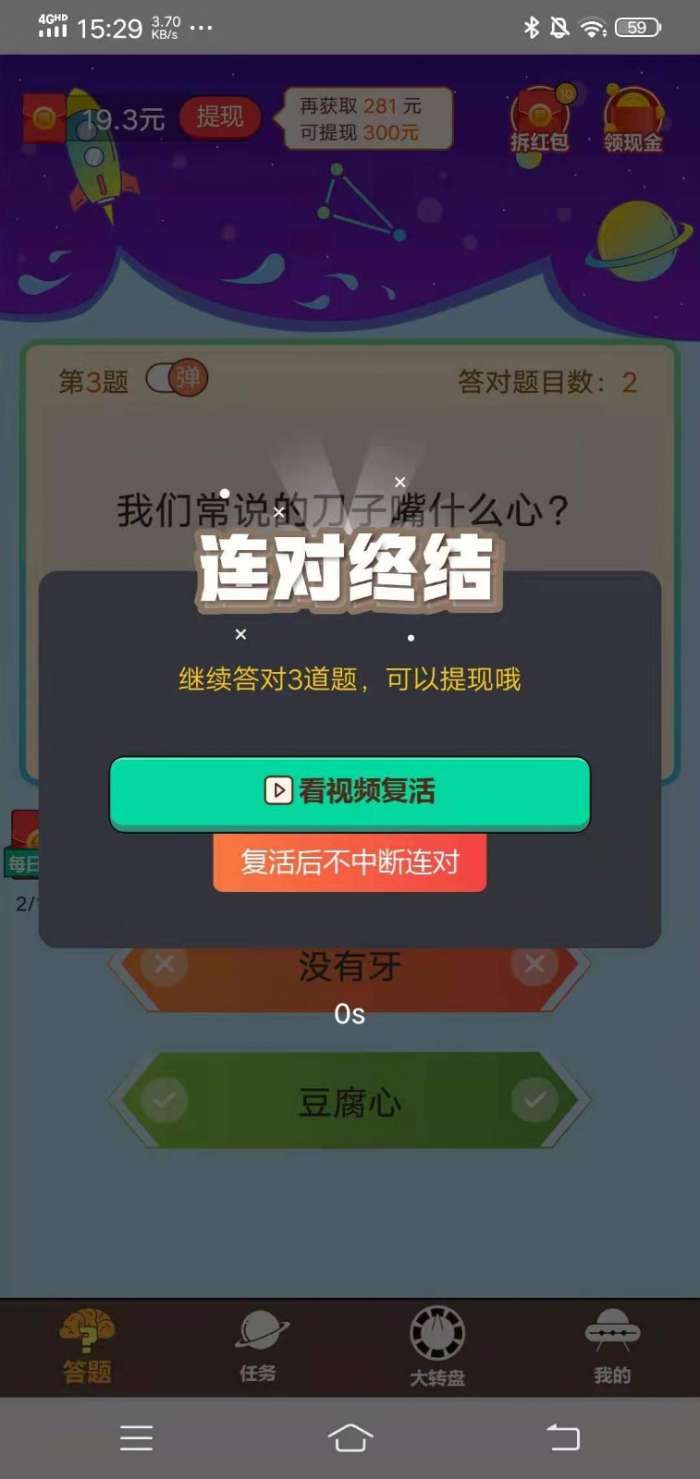Viewport: 700px width, 1479px height.
Task: Tap the system back button
Action: point(562,1438)
